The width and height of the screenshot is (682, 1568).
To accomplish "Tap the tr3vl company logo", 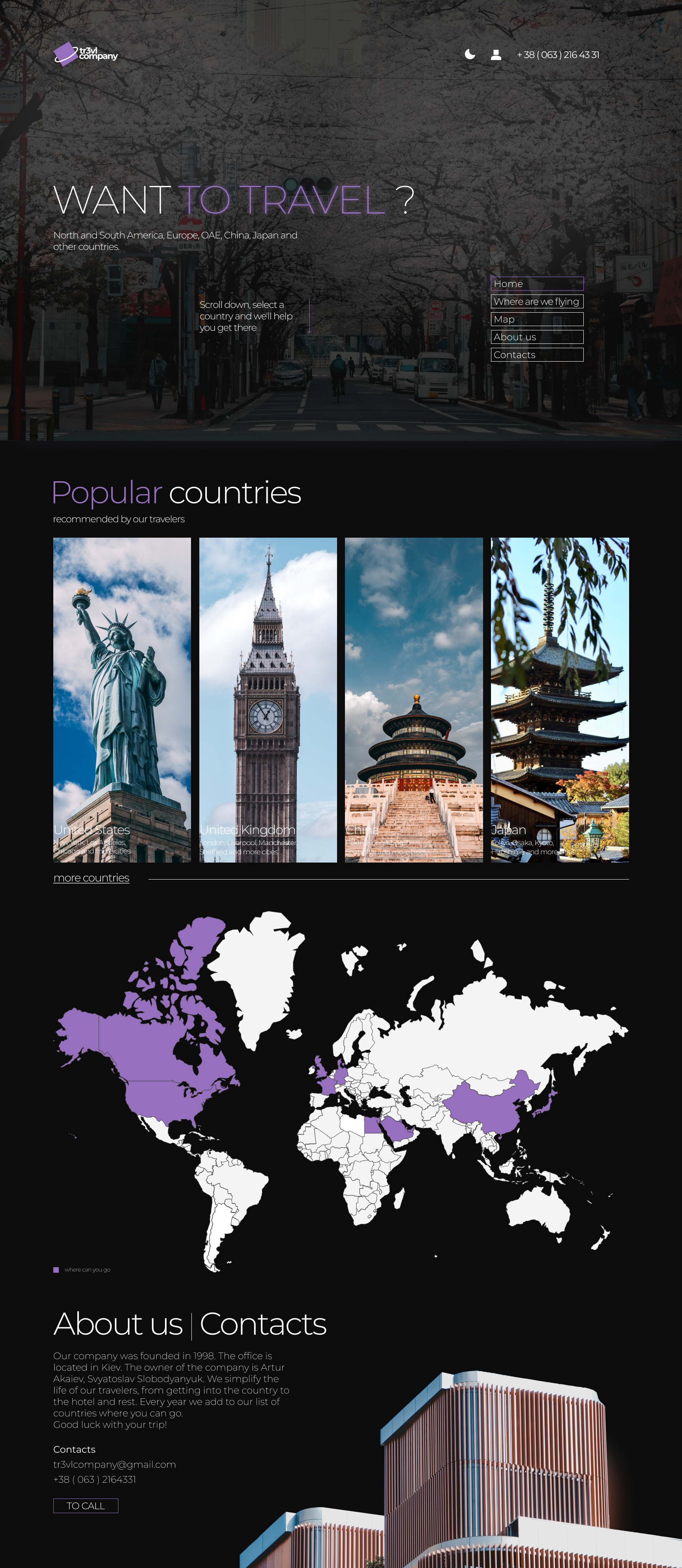I will point(85,55).
